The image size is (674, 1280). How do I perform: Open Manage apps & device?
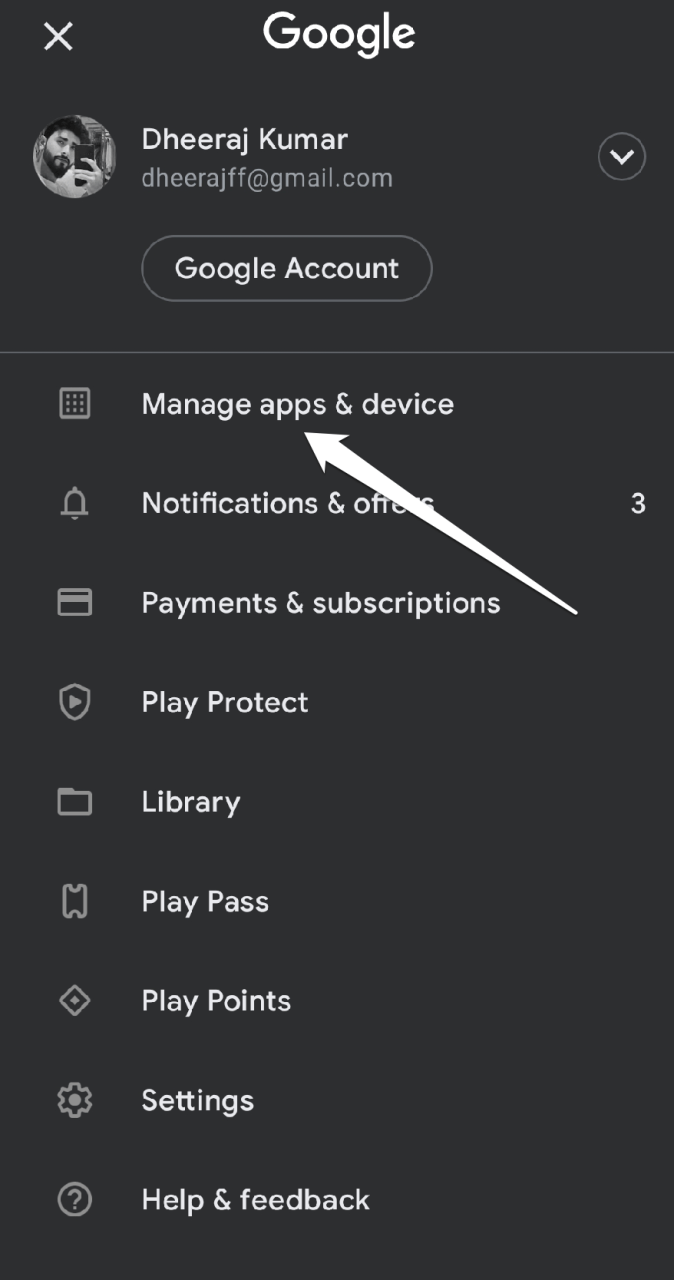point(297,404)
